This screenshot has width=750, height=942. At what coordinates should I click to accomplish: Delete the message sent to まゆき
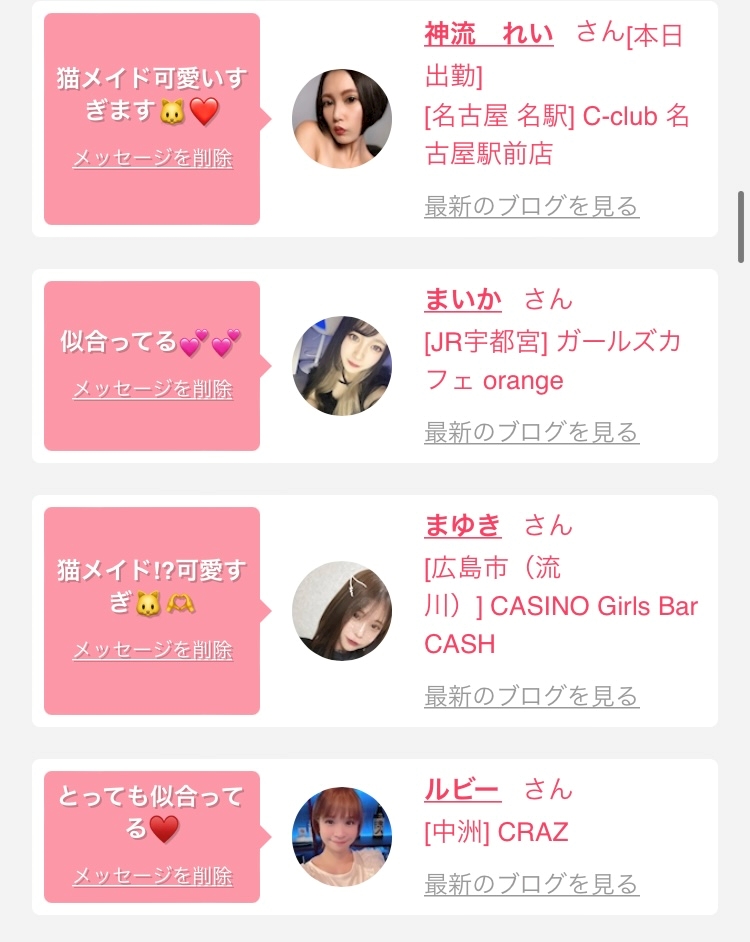click(152, 651)
